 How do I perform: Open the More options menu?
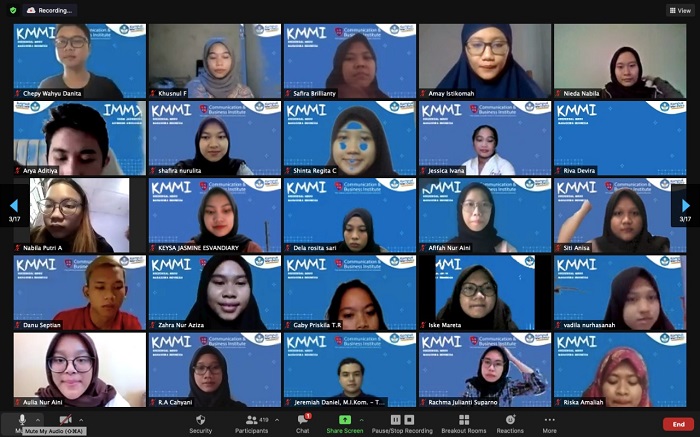549,423
